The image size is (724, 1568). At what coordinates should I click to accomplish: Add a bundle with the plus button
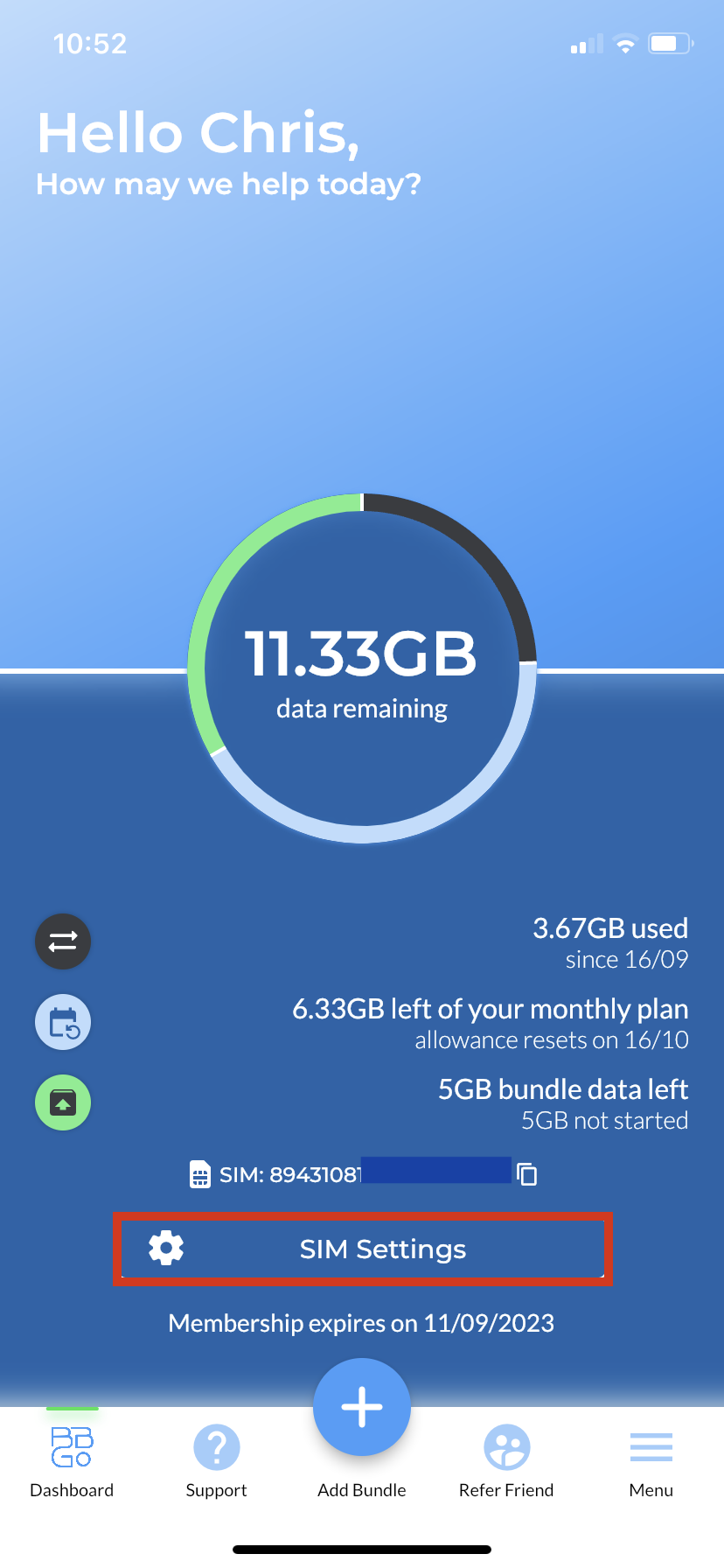point(362,1407)
